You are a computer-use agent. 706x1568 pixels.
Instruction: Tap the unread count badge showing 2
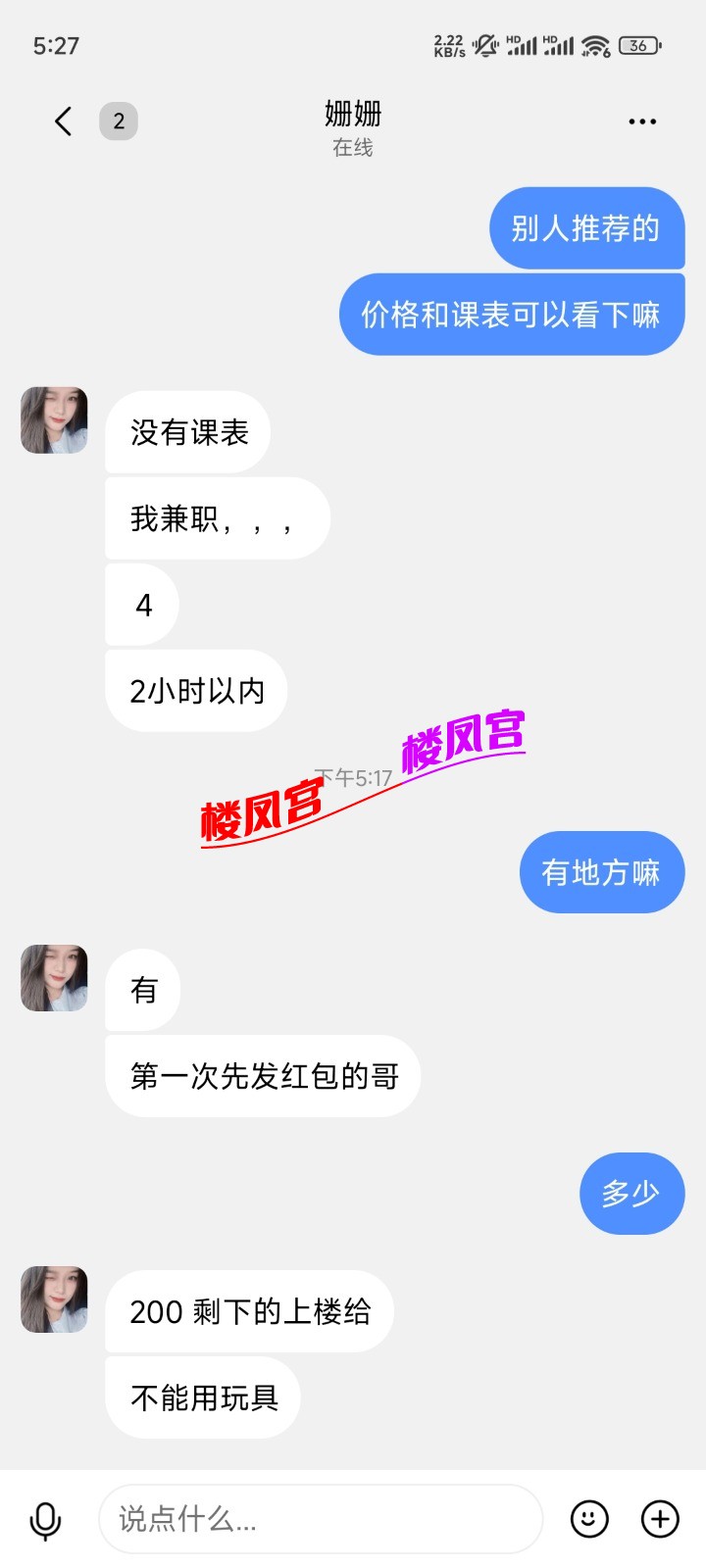pyautogui.click(x=118, y=121)
